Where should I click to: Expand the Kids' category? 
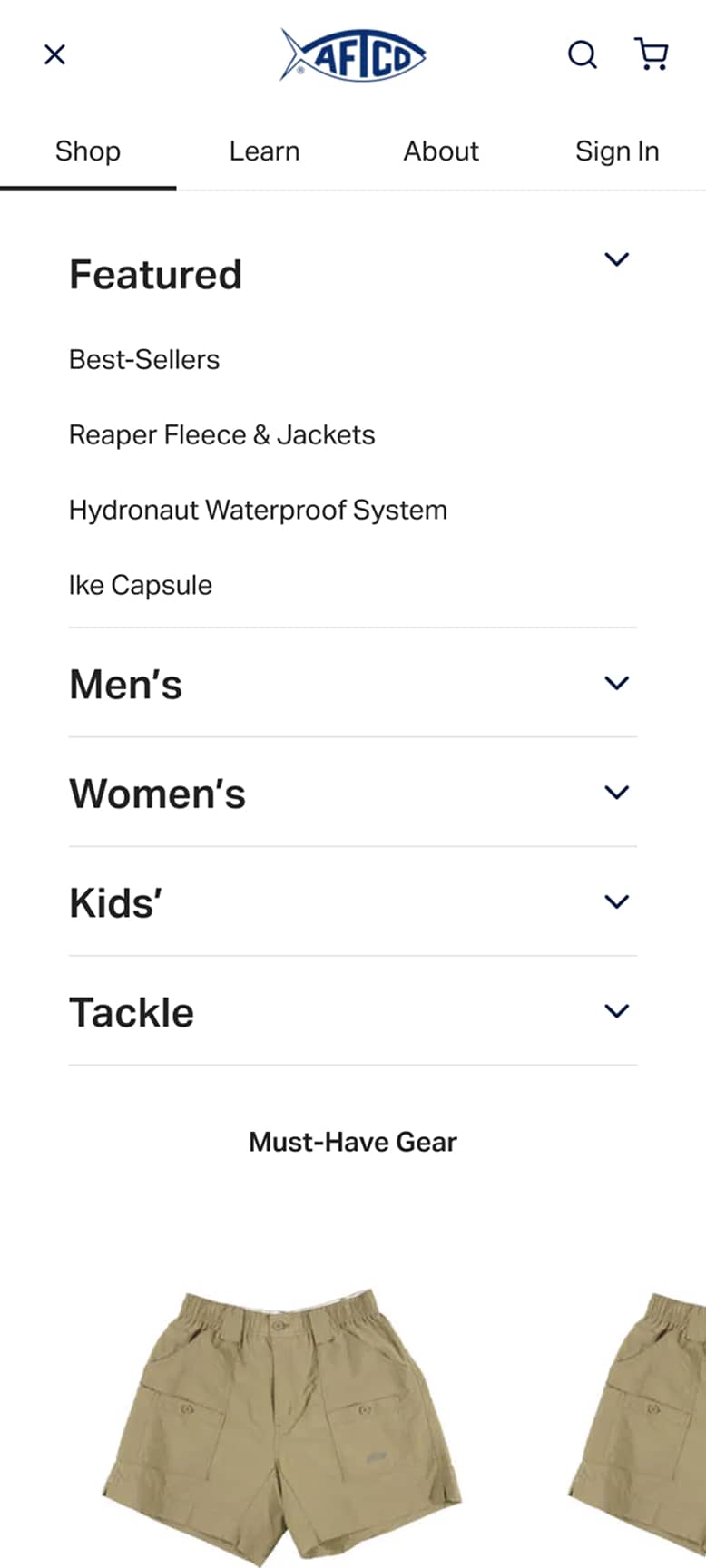616,901
